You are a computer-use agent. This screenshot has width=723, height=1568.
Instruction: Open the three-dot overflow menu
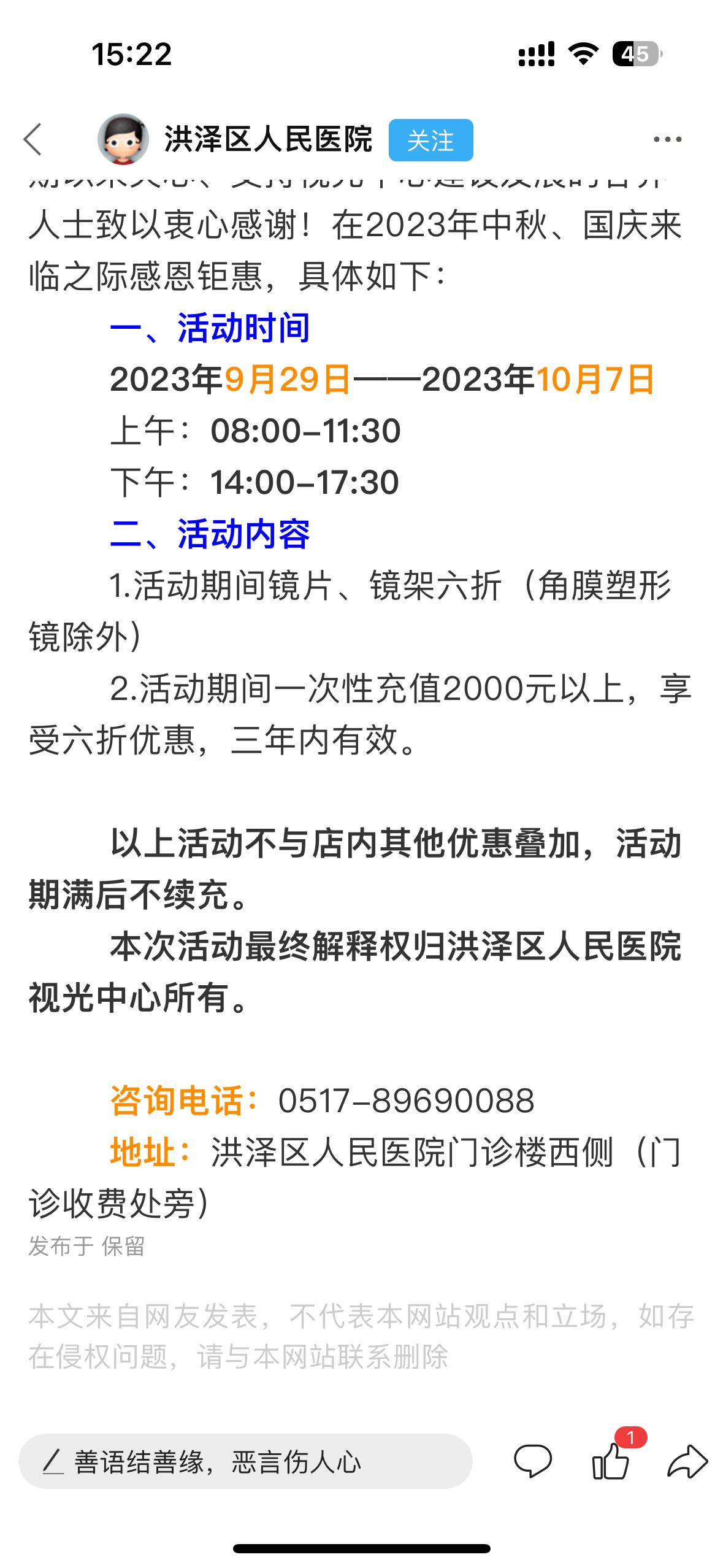667,140
